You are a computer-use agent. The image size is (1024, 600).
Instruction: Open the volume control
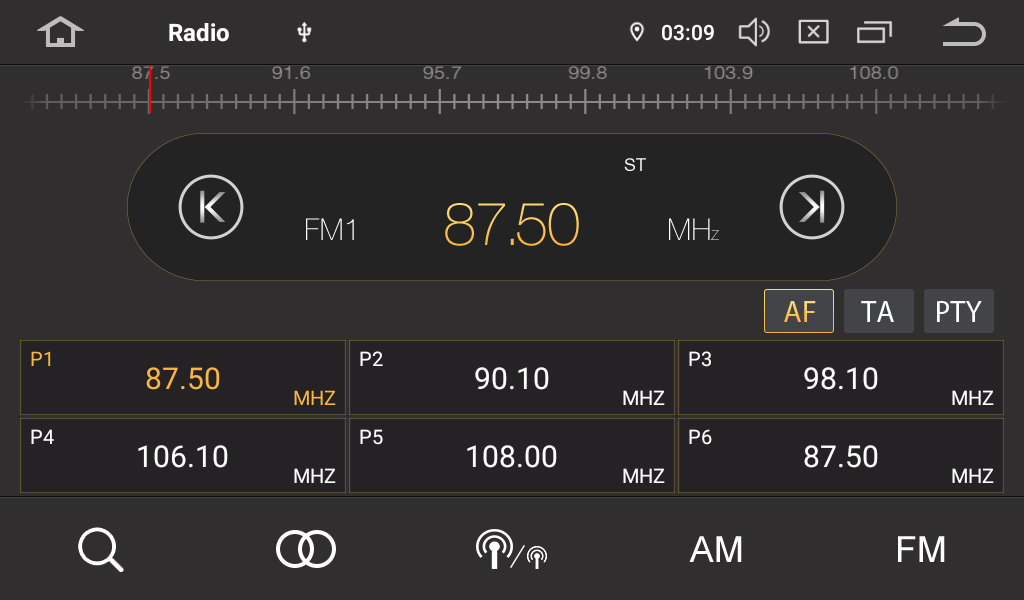click(x=754, y=33)
